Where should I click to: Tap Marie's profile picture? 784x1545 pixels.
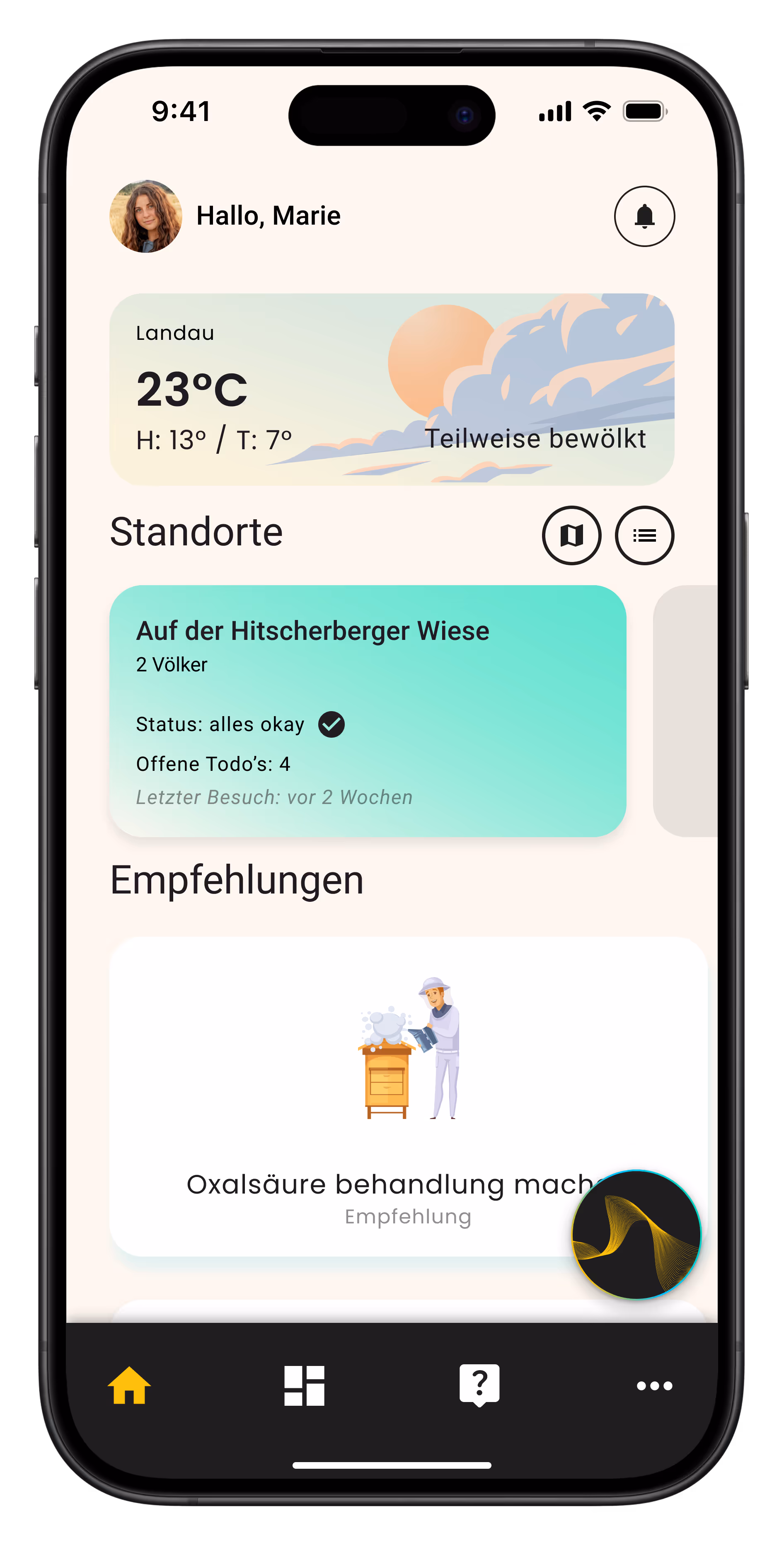click(x=146, y=216)
